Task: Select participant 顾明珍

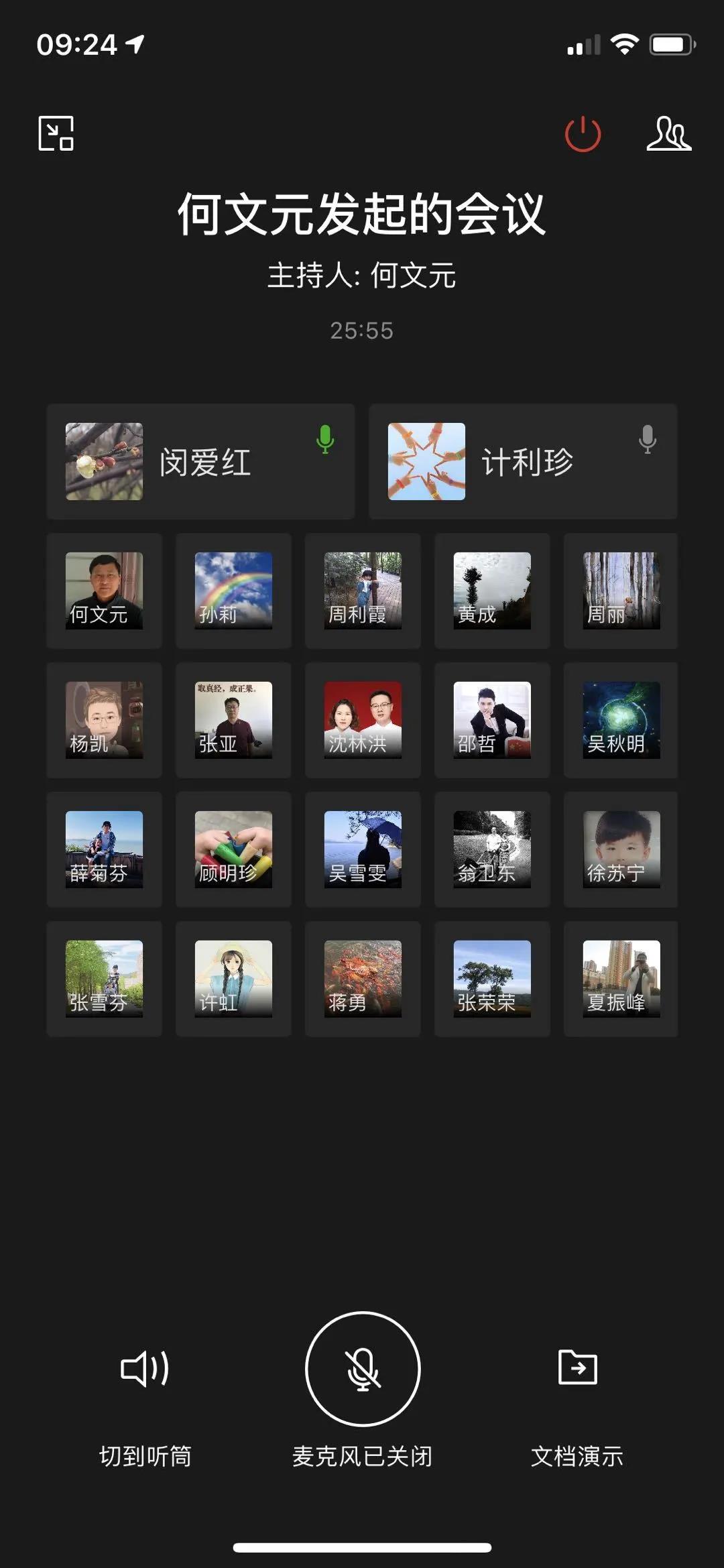Action: [233, 849]
